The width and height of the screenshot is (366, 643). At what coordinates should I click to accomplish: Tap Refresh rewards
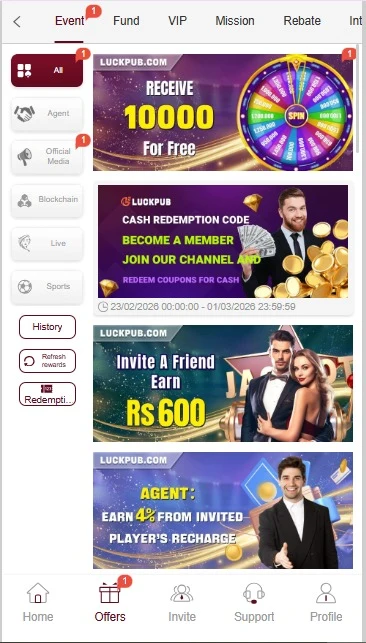[x=47, y=361]
